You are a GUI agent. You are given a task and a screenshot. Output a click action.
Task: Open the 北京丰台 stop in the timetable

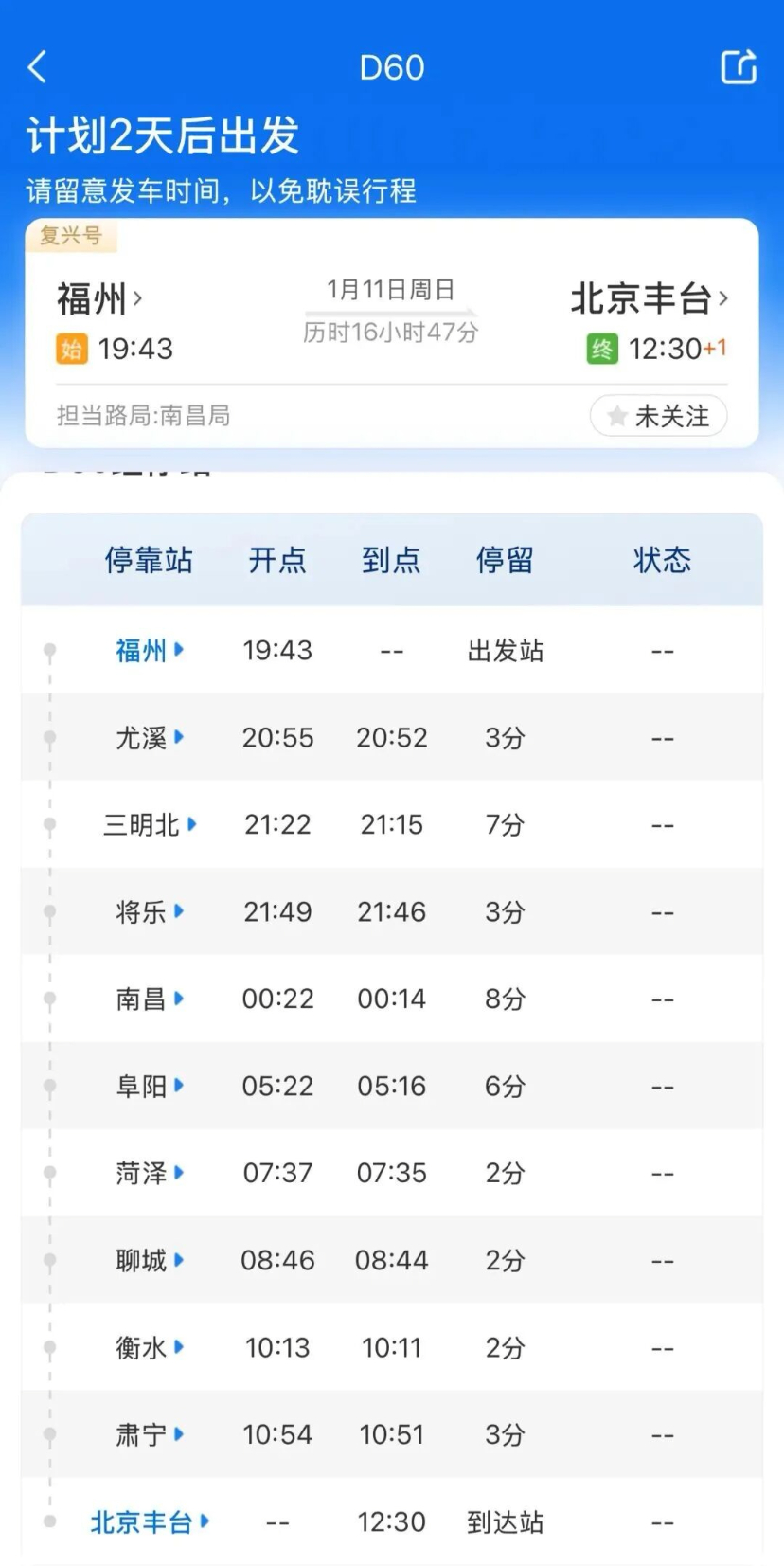(149, 1522)
